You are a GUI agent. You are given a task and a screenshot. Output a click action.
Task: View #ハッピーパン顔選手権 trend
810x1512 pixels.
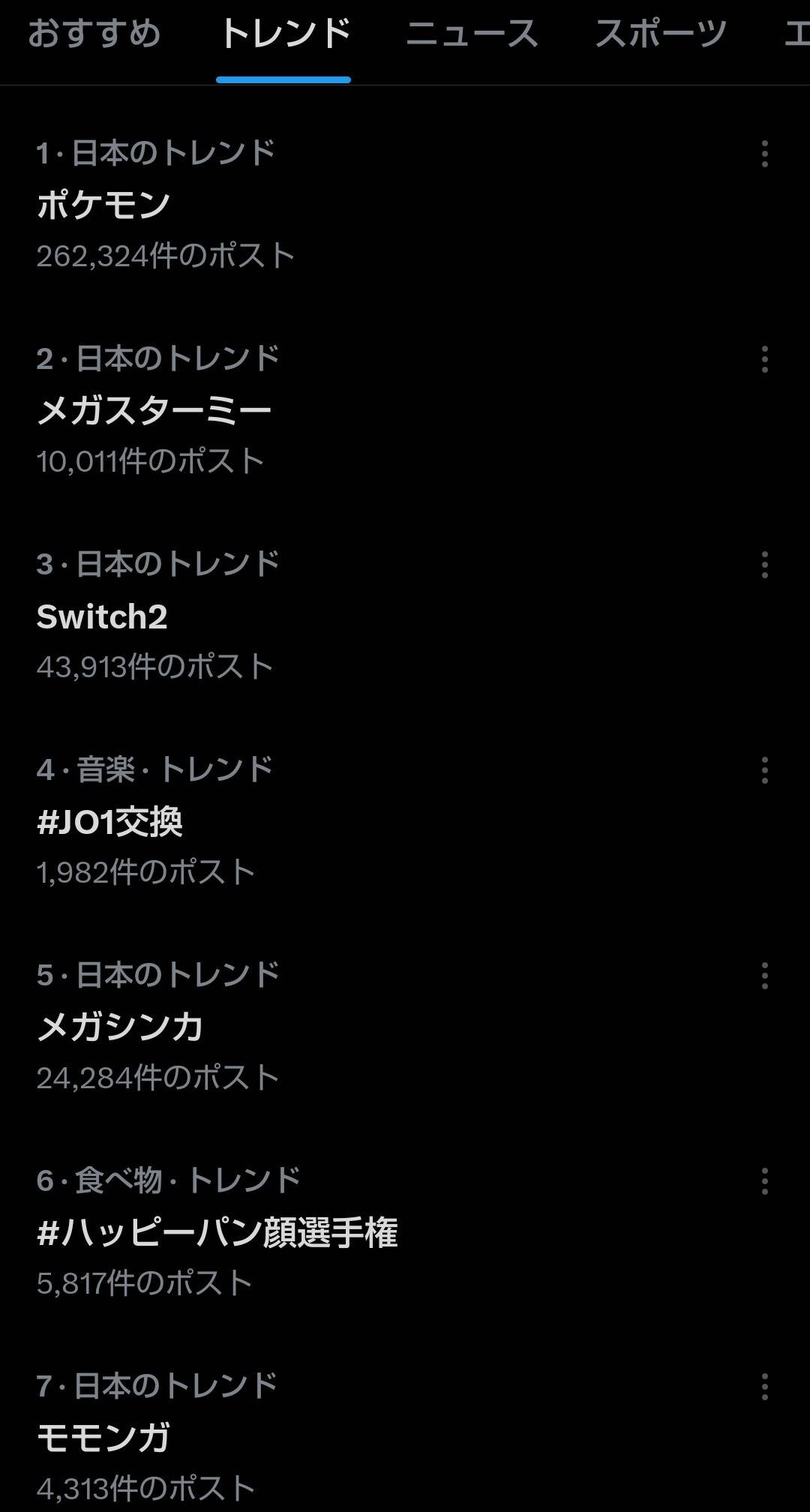tap(217, 1232)
